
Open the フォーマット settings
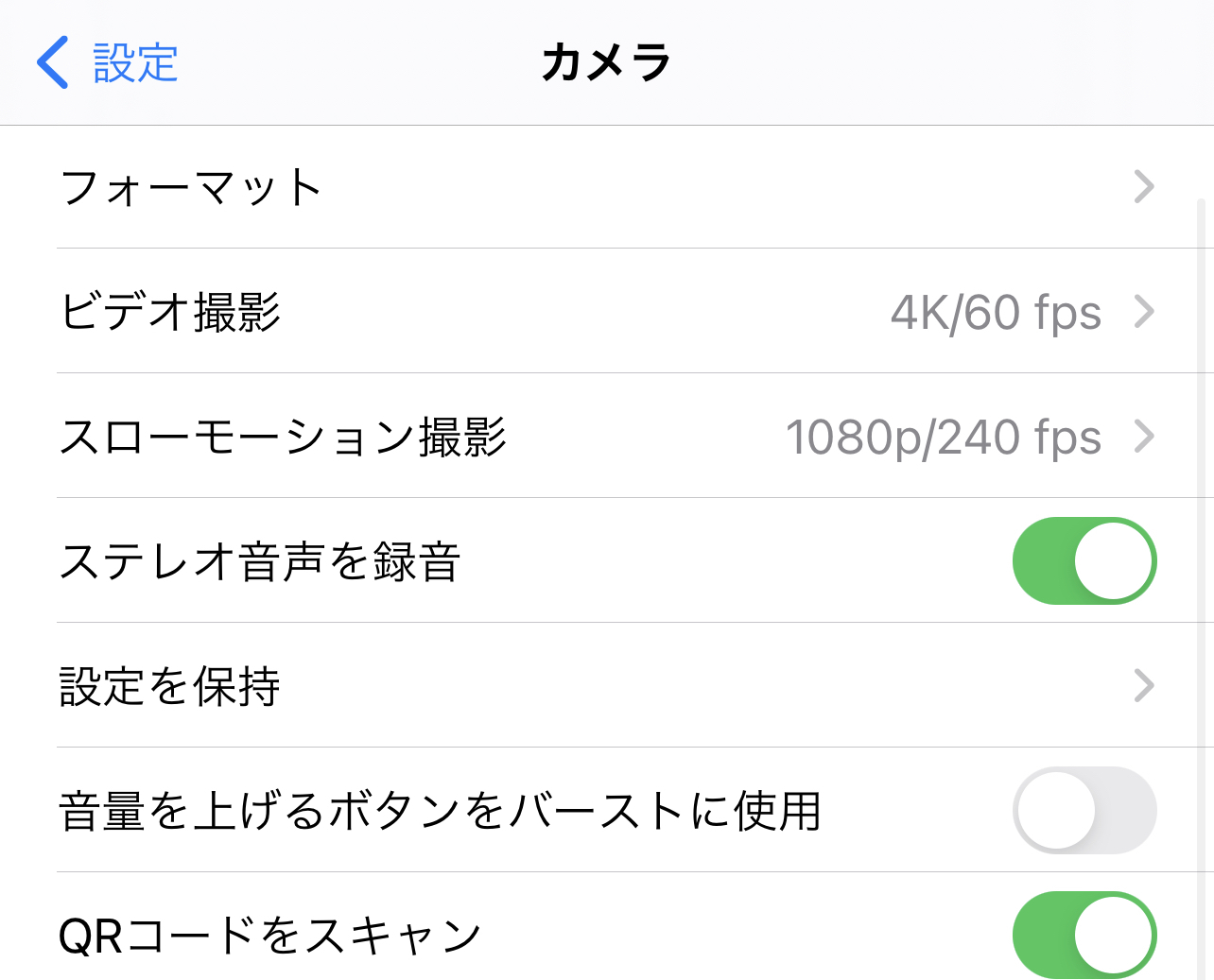coord(605,187)
